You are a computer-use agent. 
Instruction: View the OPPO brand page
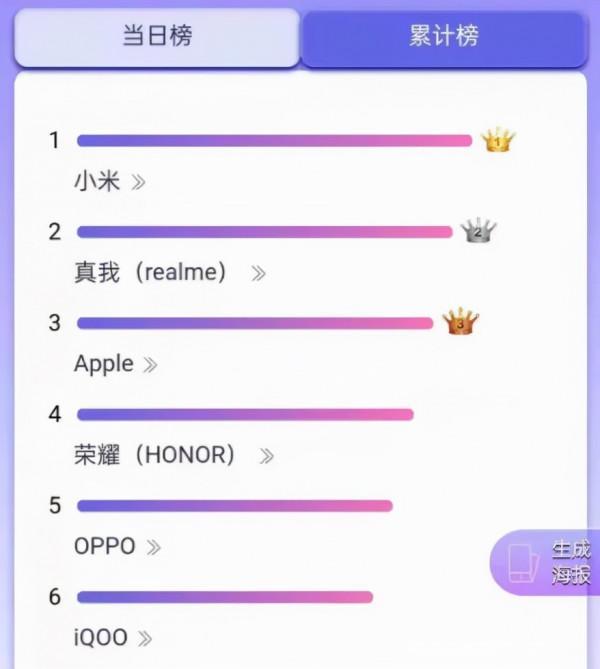click(x=117, y=547)
